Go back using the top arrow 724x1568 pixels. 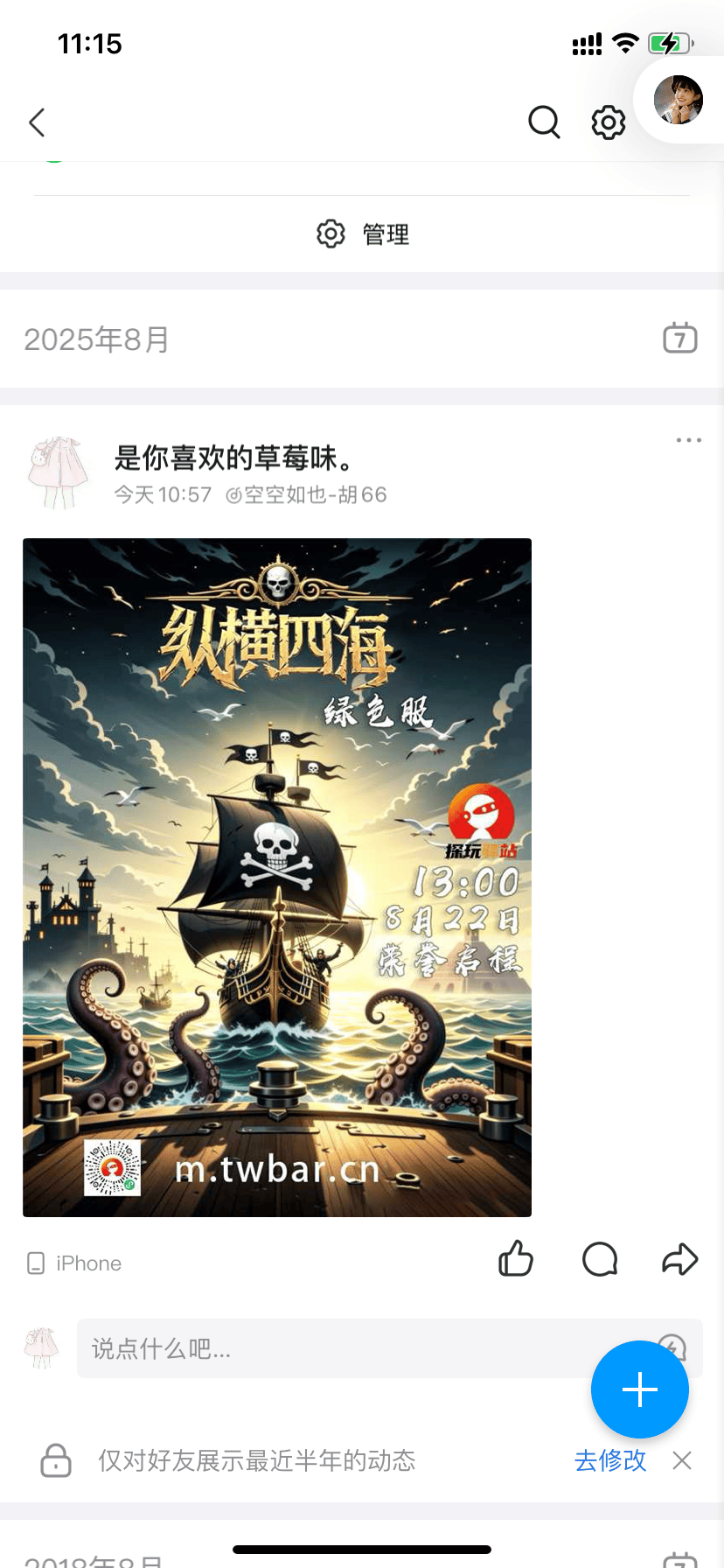coord(37,122)
